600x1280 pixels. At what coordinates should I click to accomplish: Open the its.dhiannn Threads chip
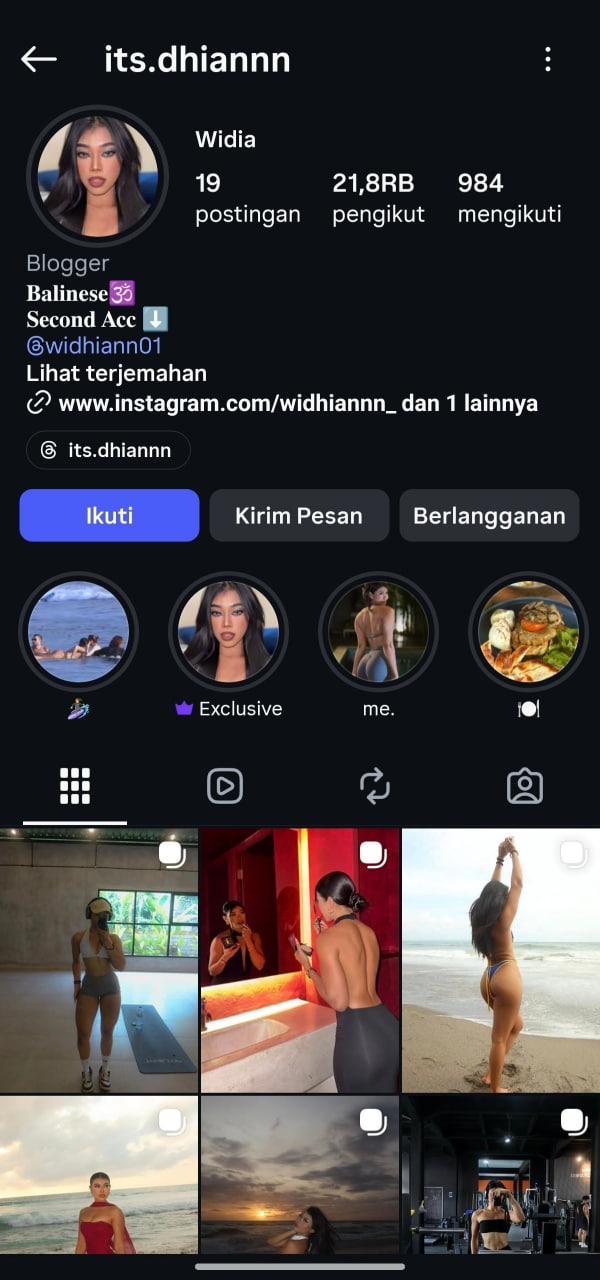108,450
